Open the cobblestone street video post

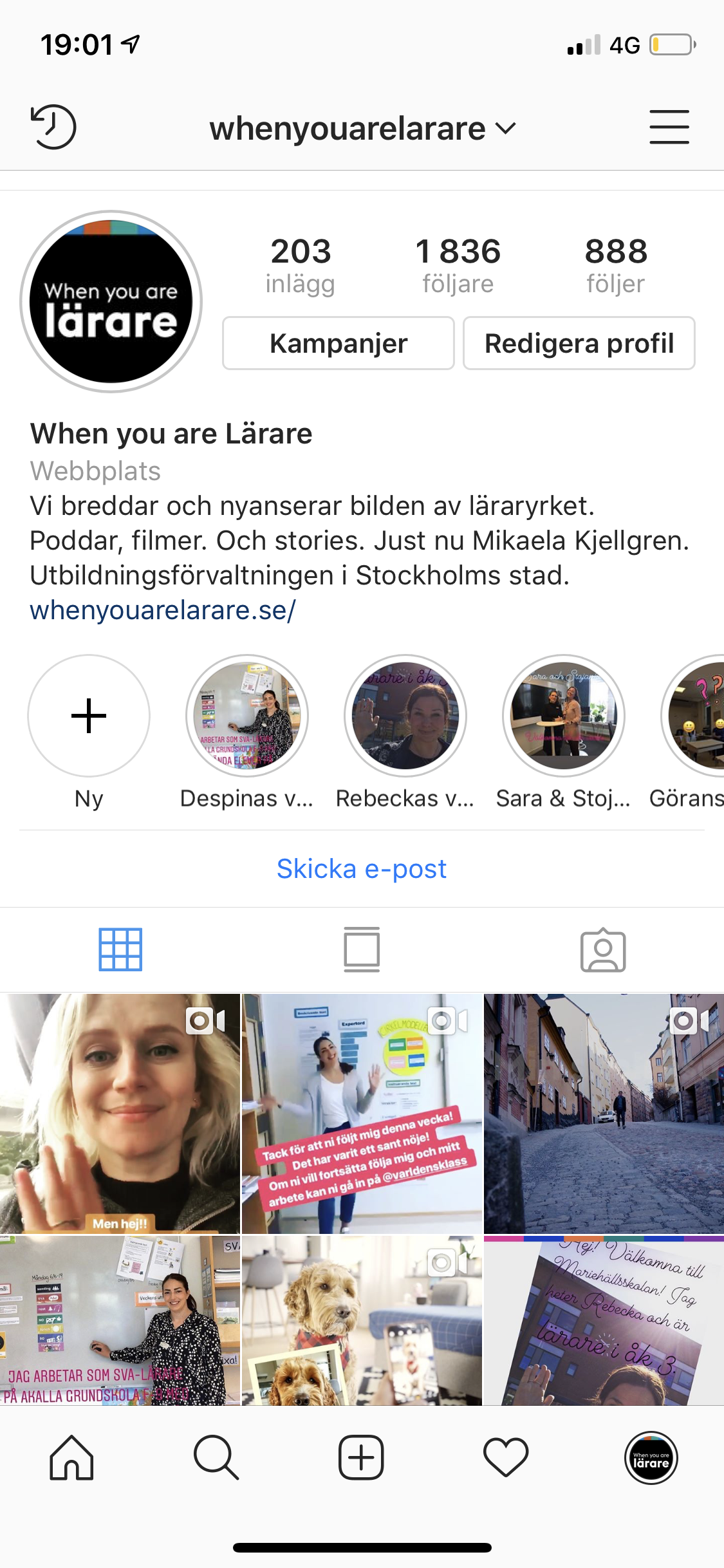(604, 1114)
